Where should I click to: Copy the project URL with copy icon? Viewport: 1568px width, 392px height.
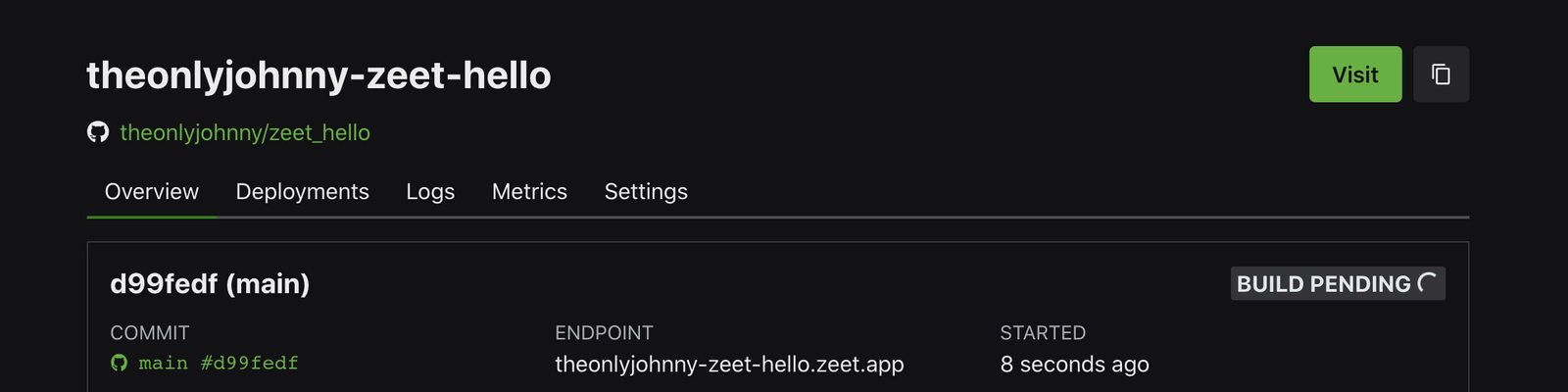pos(1440,74)
